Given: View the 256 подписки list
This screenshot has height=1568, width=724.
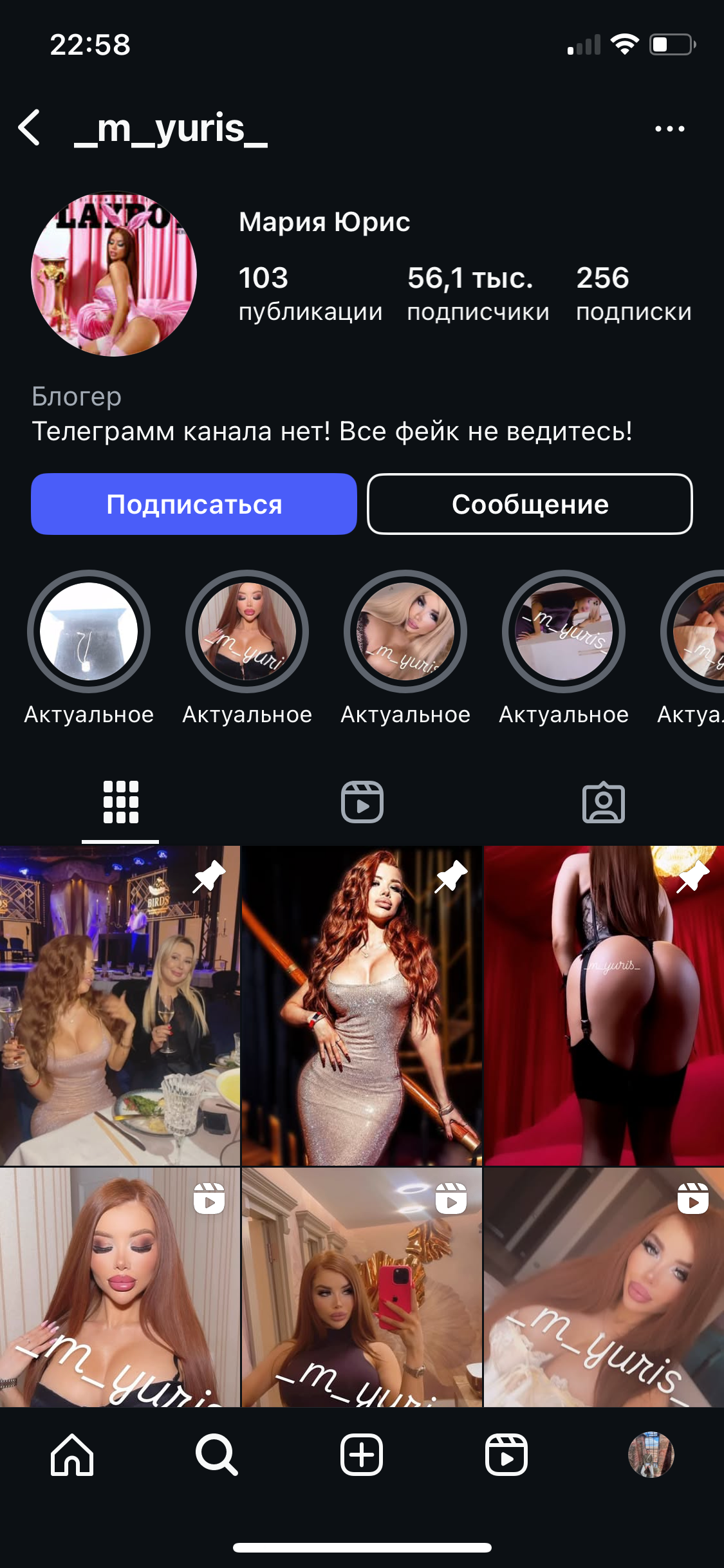Looking at the screenshot, I should pos(633,294).
